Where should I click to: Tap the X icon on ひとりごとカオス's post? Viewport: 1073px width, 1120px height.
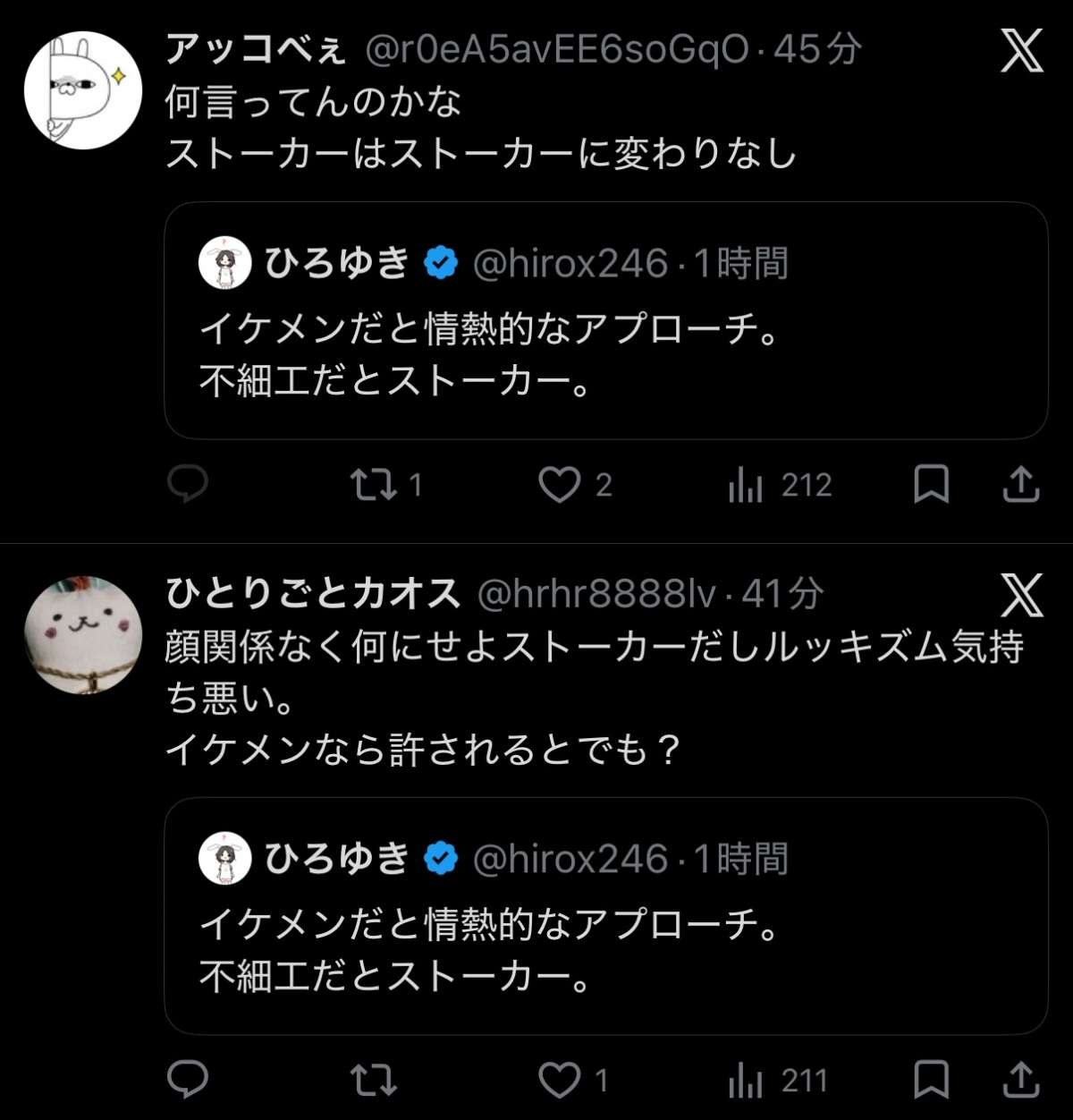point(1022,595)
